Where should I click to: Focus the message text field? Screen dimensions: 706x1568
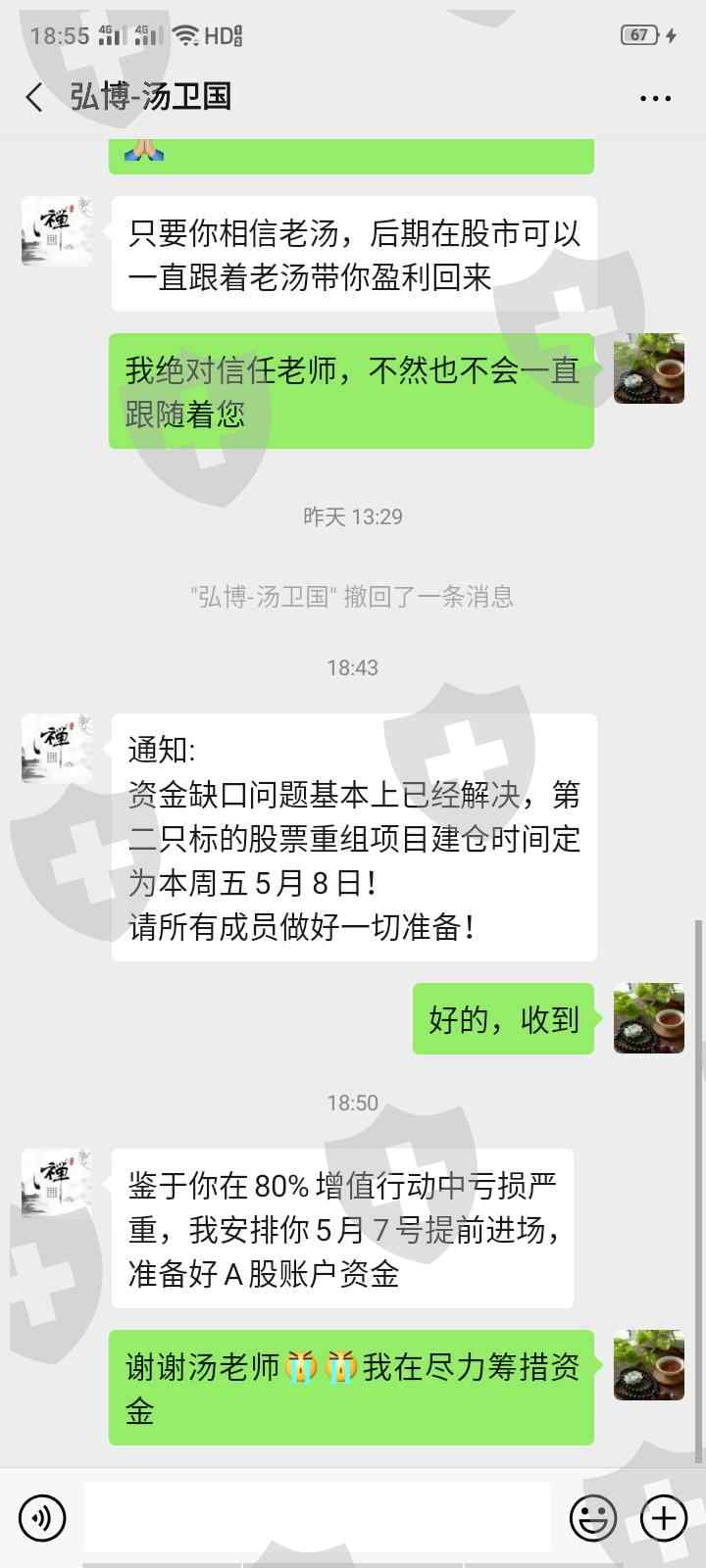point(317,1517)
